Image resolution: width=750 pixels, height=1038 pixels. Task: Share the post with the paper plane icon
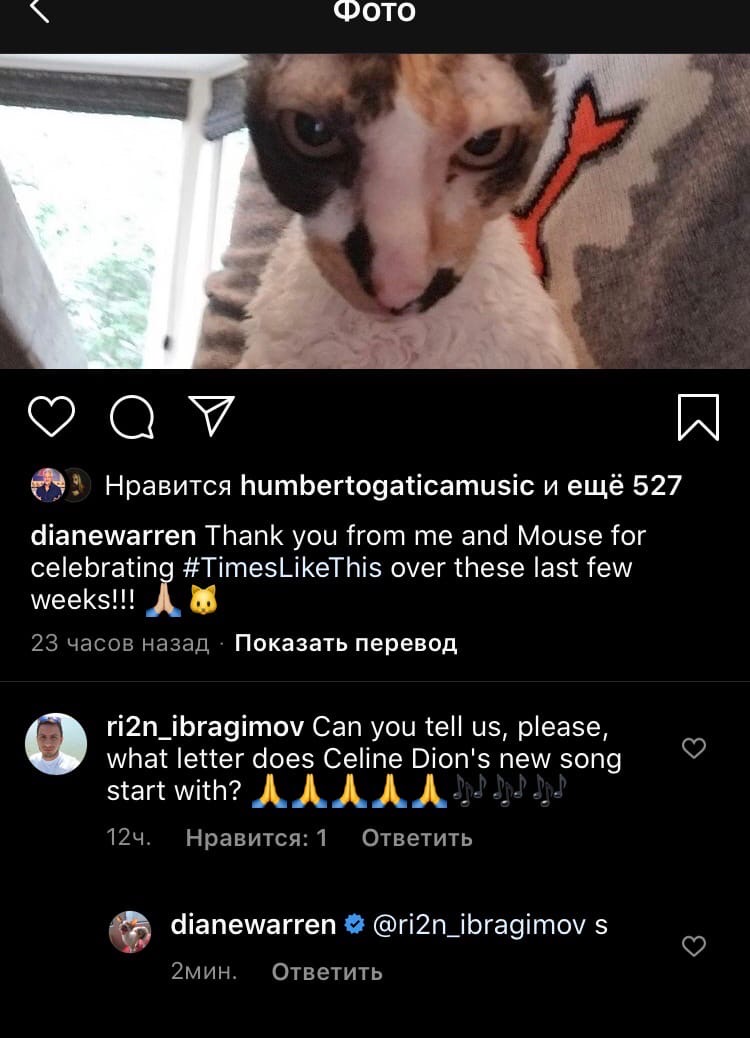click(x=212, y=416)
